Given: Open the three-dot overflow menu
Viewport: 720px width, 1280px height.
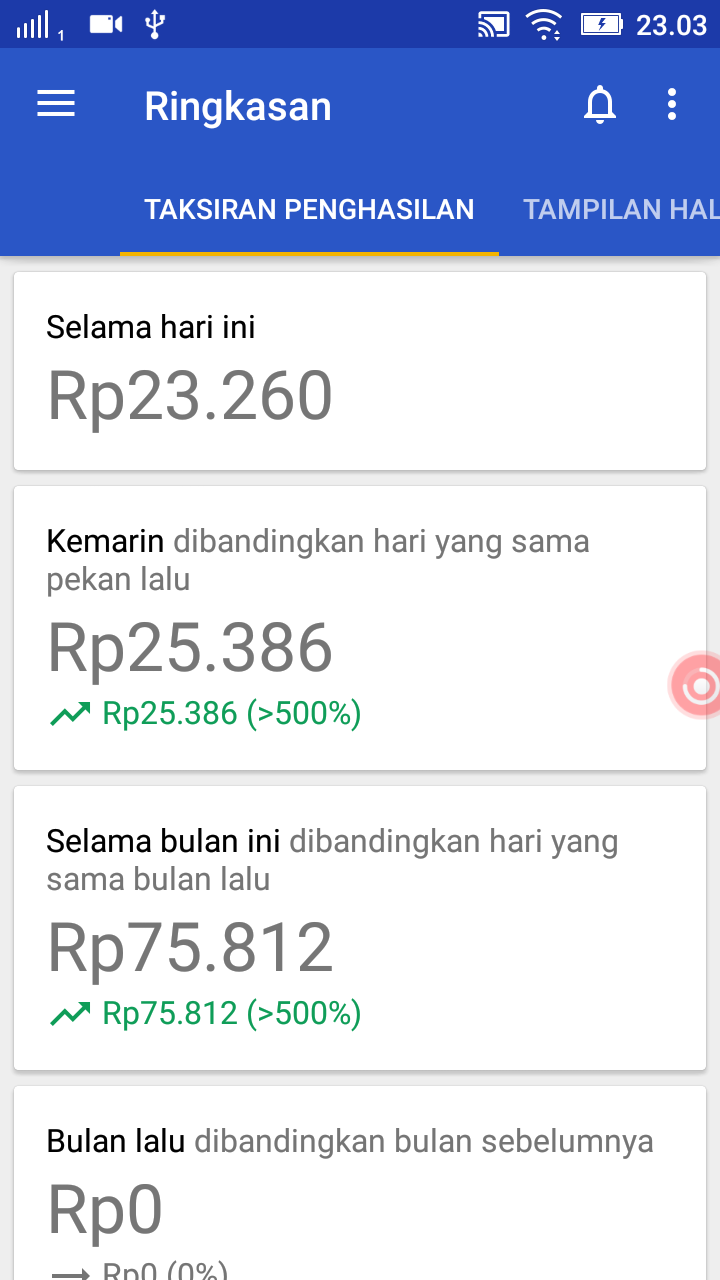Looking at the screenshot, I should [672, 105].
